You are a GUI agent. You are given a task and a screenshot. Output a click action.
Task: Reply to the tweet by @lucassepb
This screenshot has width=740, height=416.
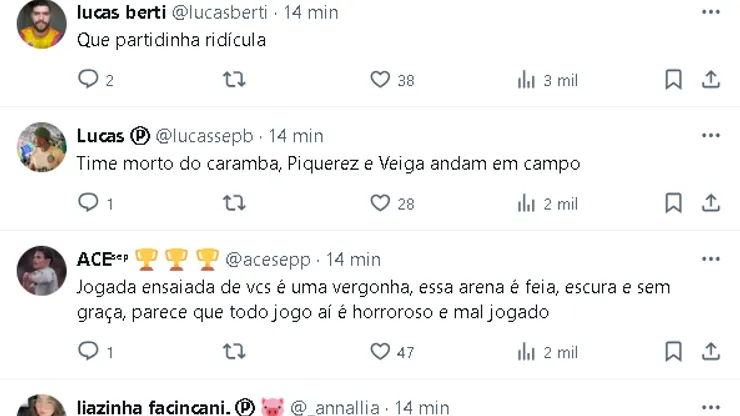coord(89,203)
